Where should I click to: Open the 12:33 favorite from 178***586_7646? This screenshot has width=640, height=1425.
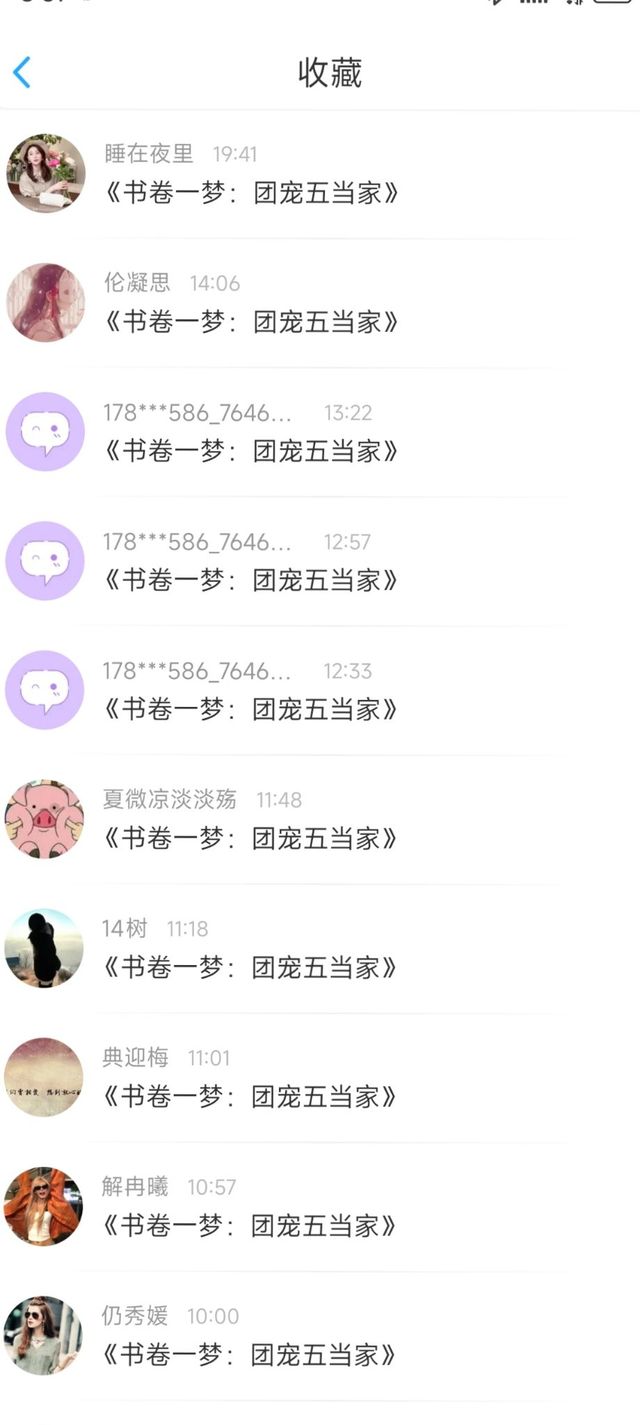click(x=320, y=690)
